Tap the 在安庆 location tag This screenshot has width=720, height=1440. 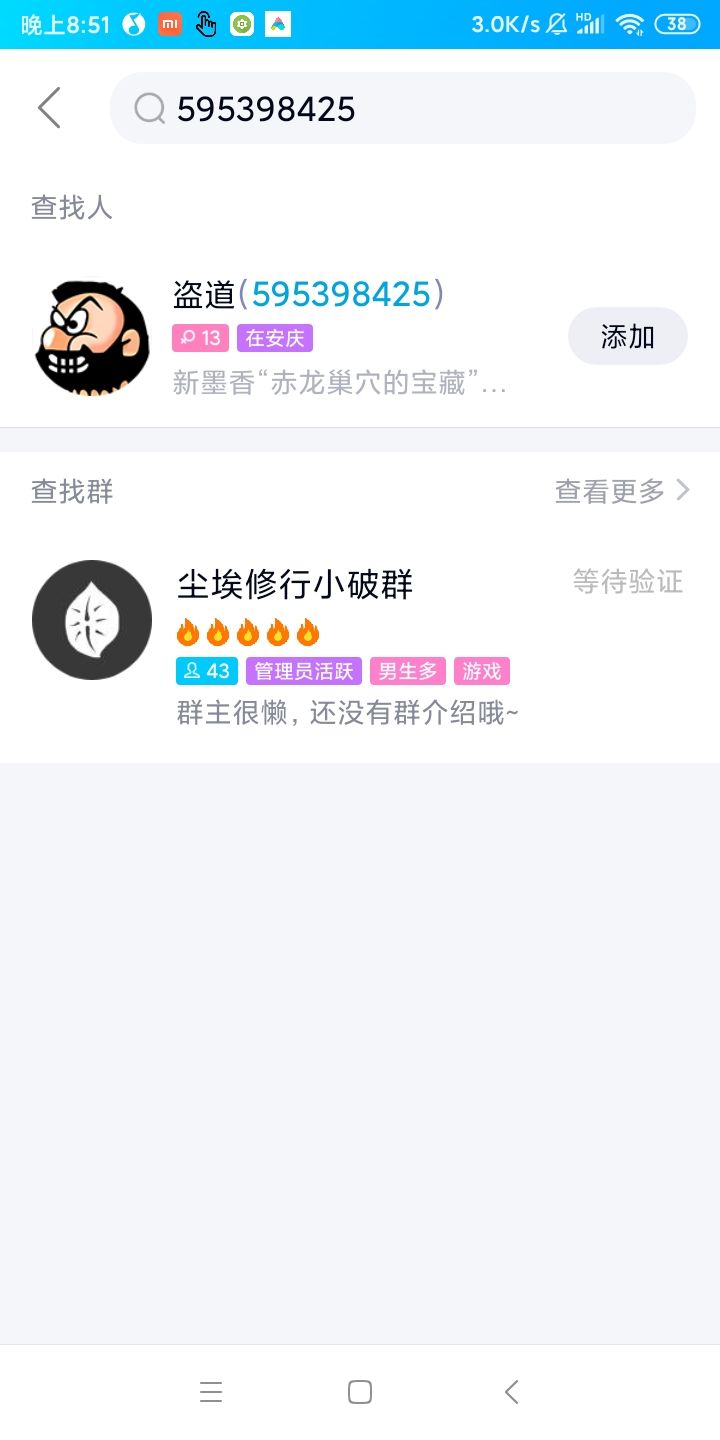point(274,338)
